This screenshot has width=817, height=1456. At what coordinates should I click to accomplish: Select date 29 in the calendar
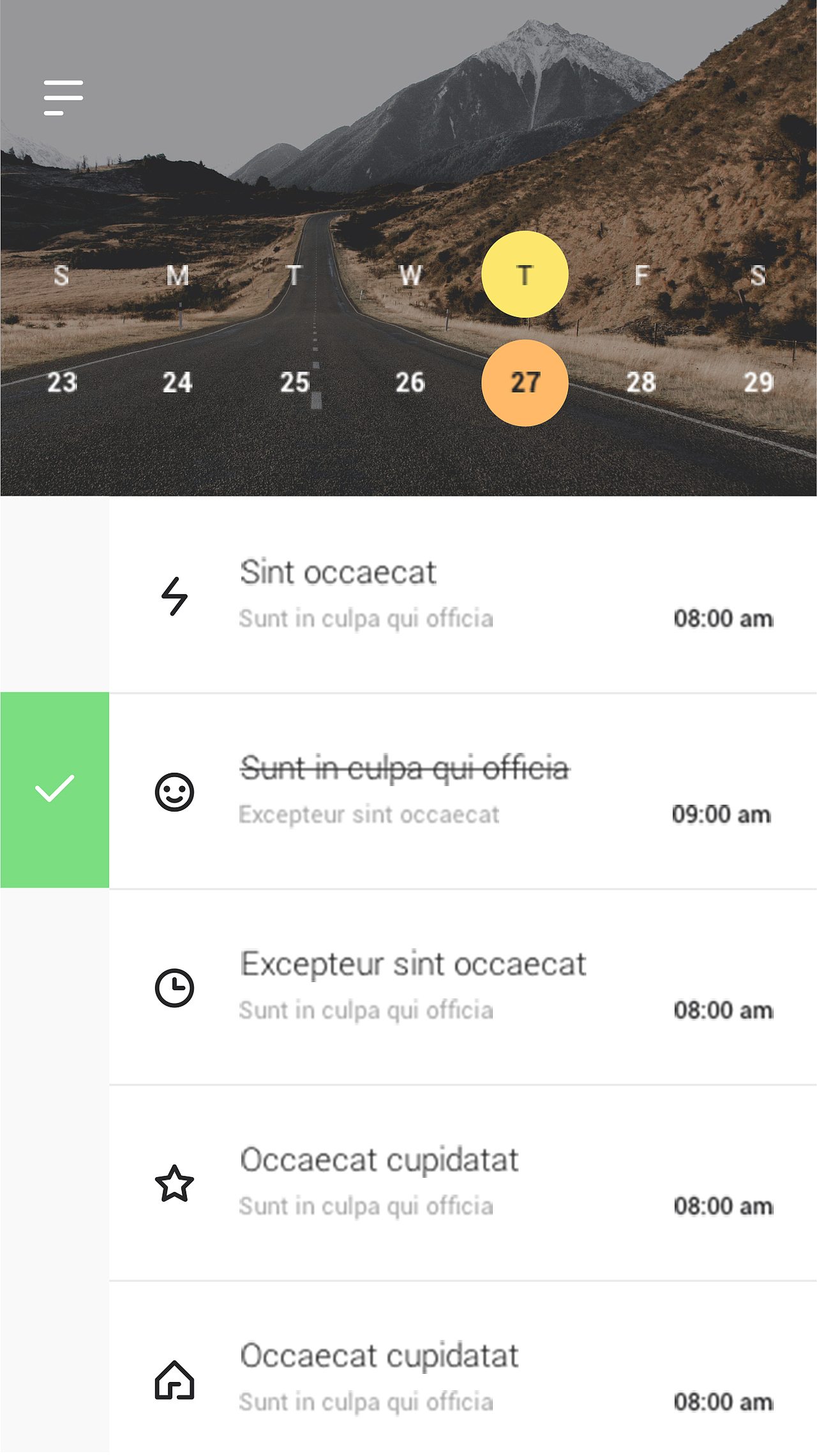[x=758, y=382]
